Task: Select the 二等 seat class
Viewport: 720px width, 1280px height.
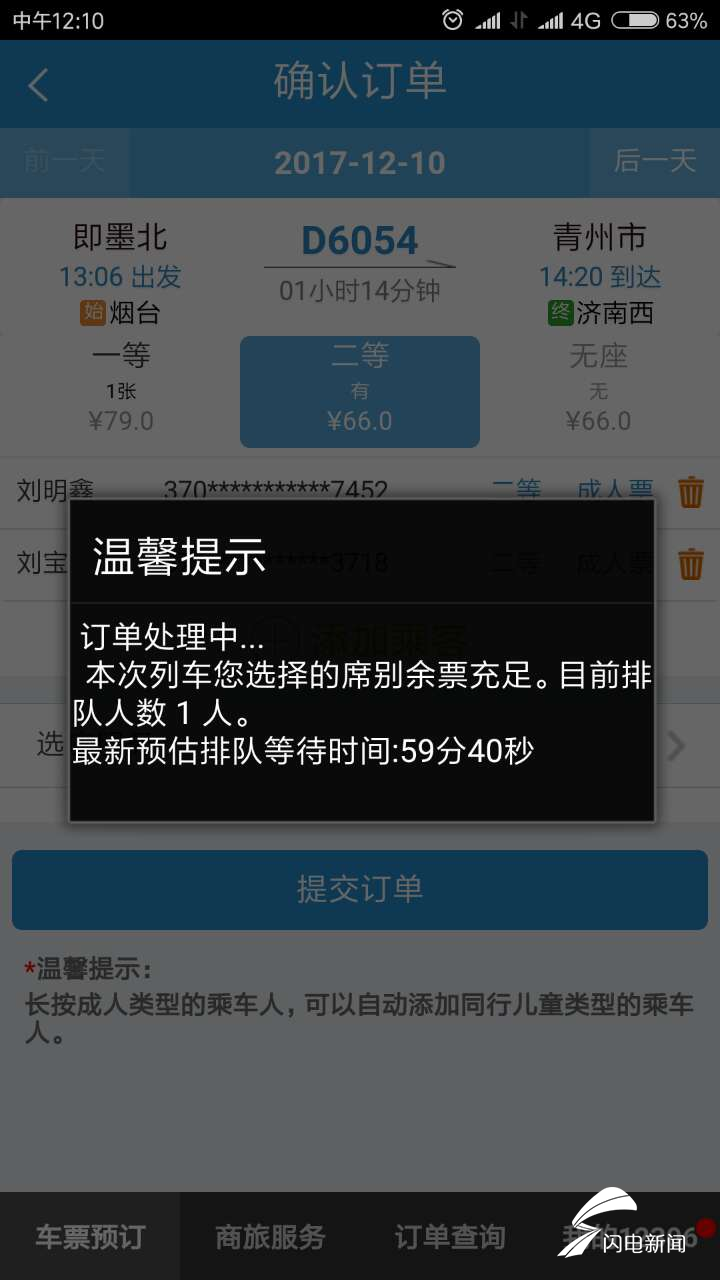Action: 360,391
